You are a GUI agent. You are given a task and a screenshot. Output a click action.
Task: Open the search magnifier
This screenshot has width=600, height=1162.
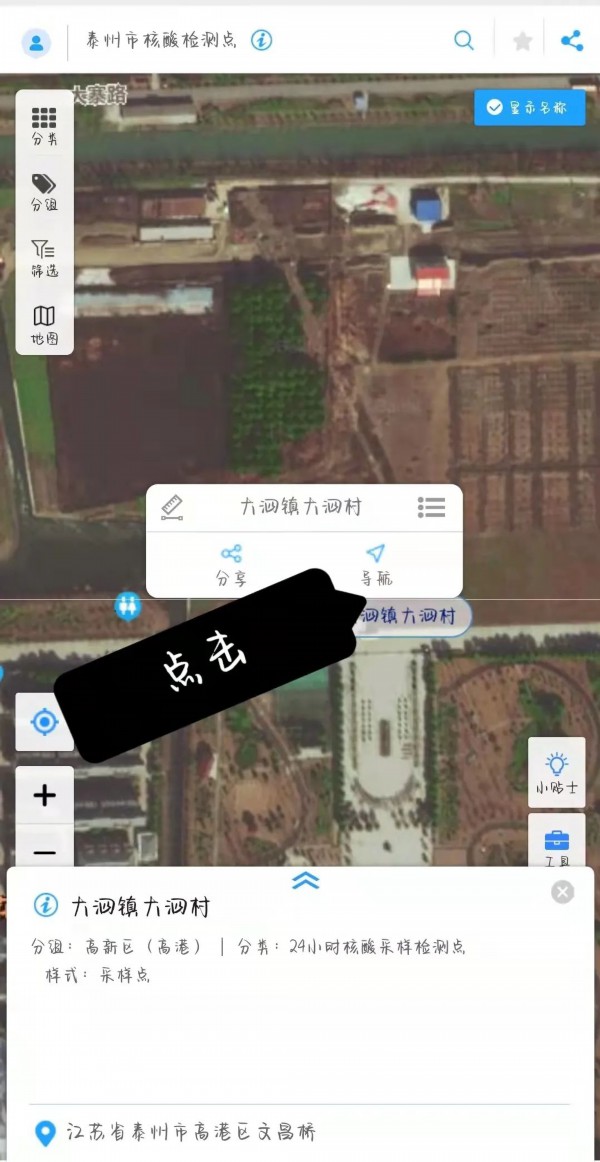[464, 40]
